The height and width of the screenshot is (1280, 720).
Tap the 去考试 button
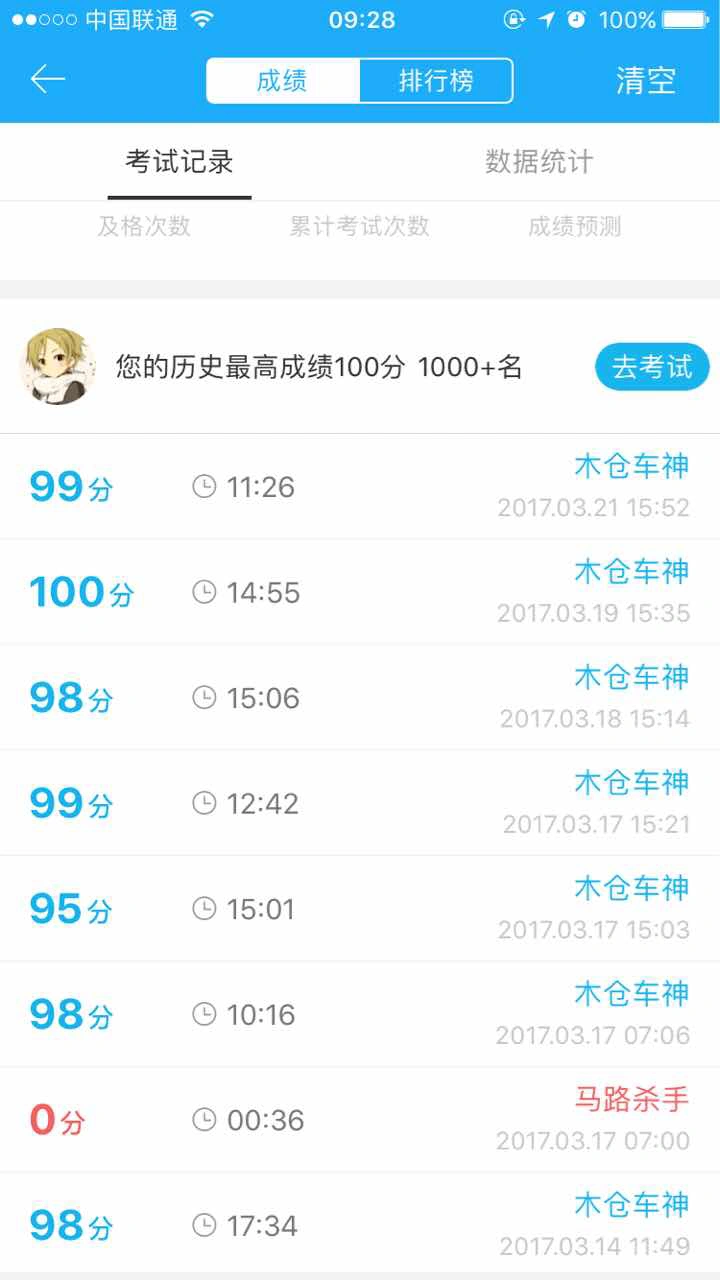click(652, 367)
